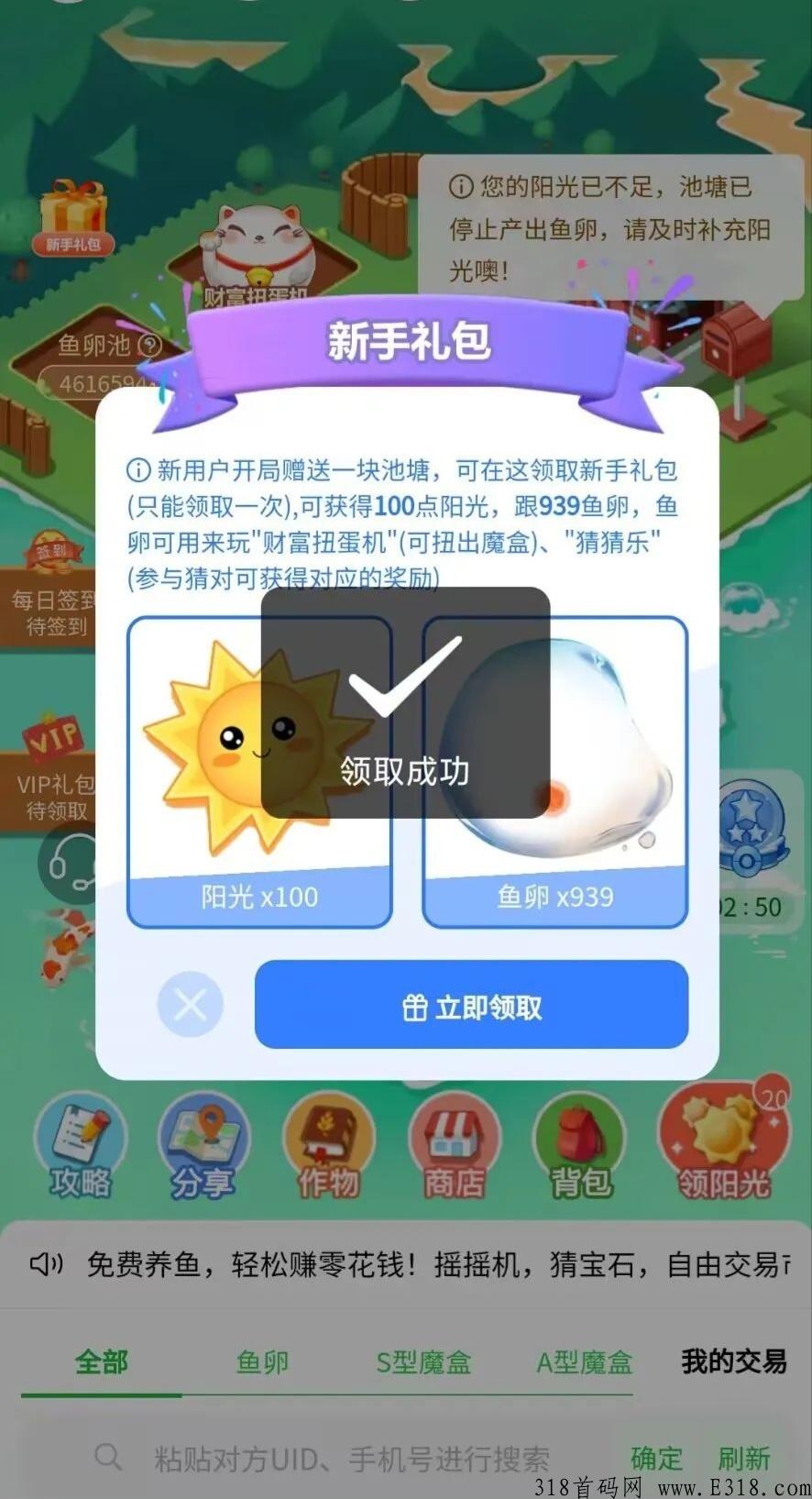Select the S型魔盒 tab

point(423,1362)
